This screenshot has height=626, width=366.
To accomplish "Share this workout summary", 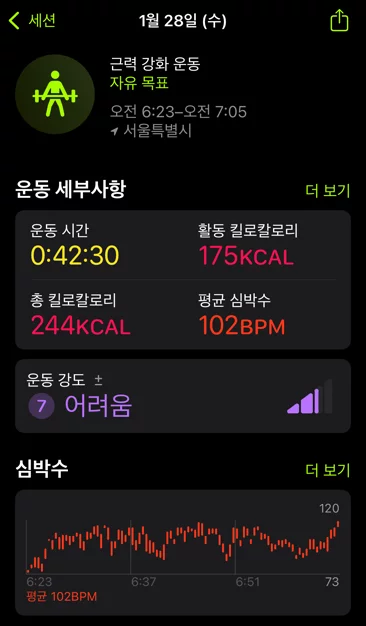I will 339,21.
